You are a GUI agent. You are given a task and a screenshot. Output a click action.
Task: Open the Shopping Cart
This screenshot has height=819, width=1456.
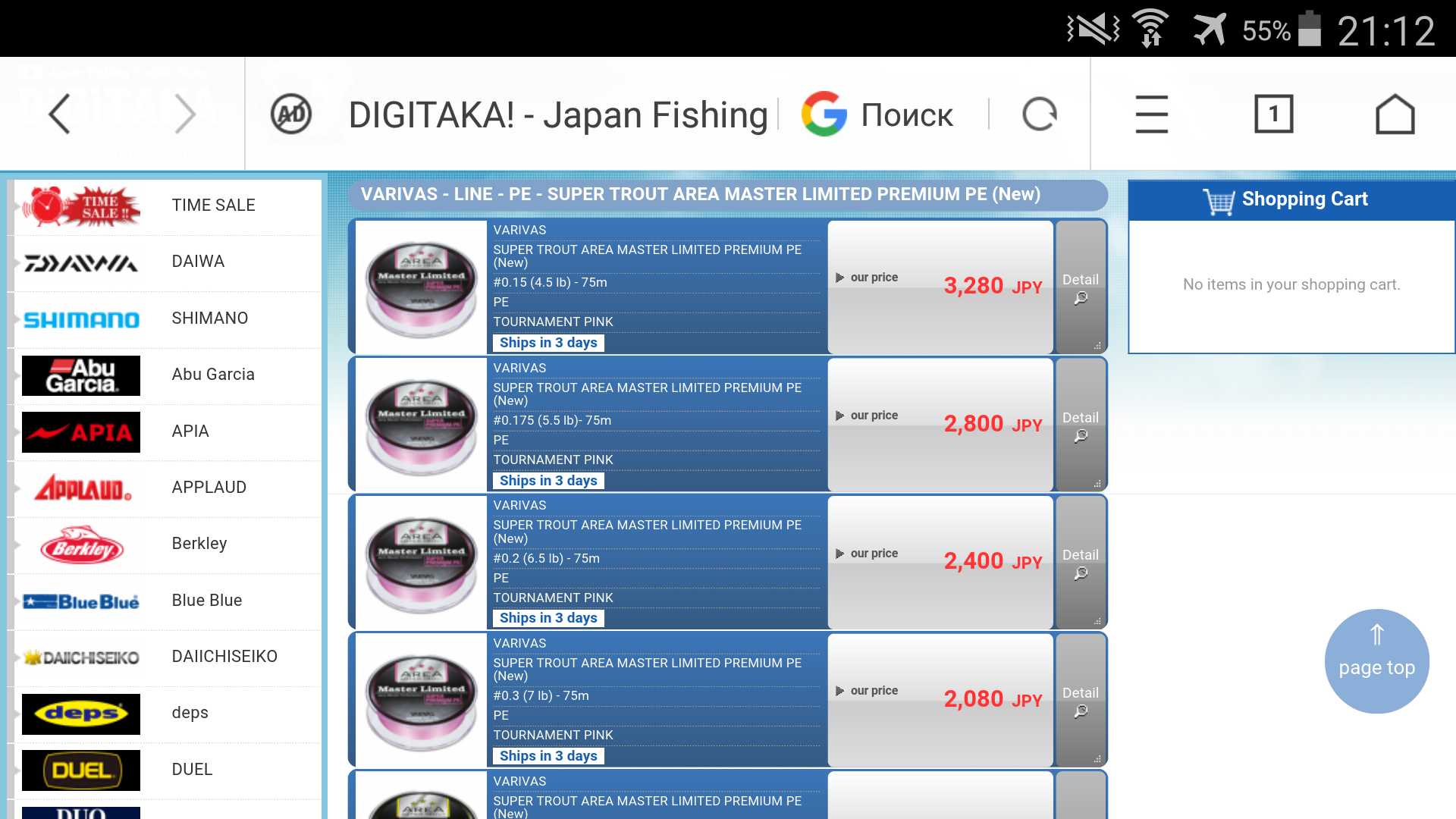pyautogui.click(x=1290, y=199)
